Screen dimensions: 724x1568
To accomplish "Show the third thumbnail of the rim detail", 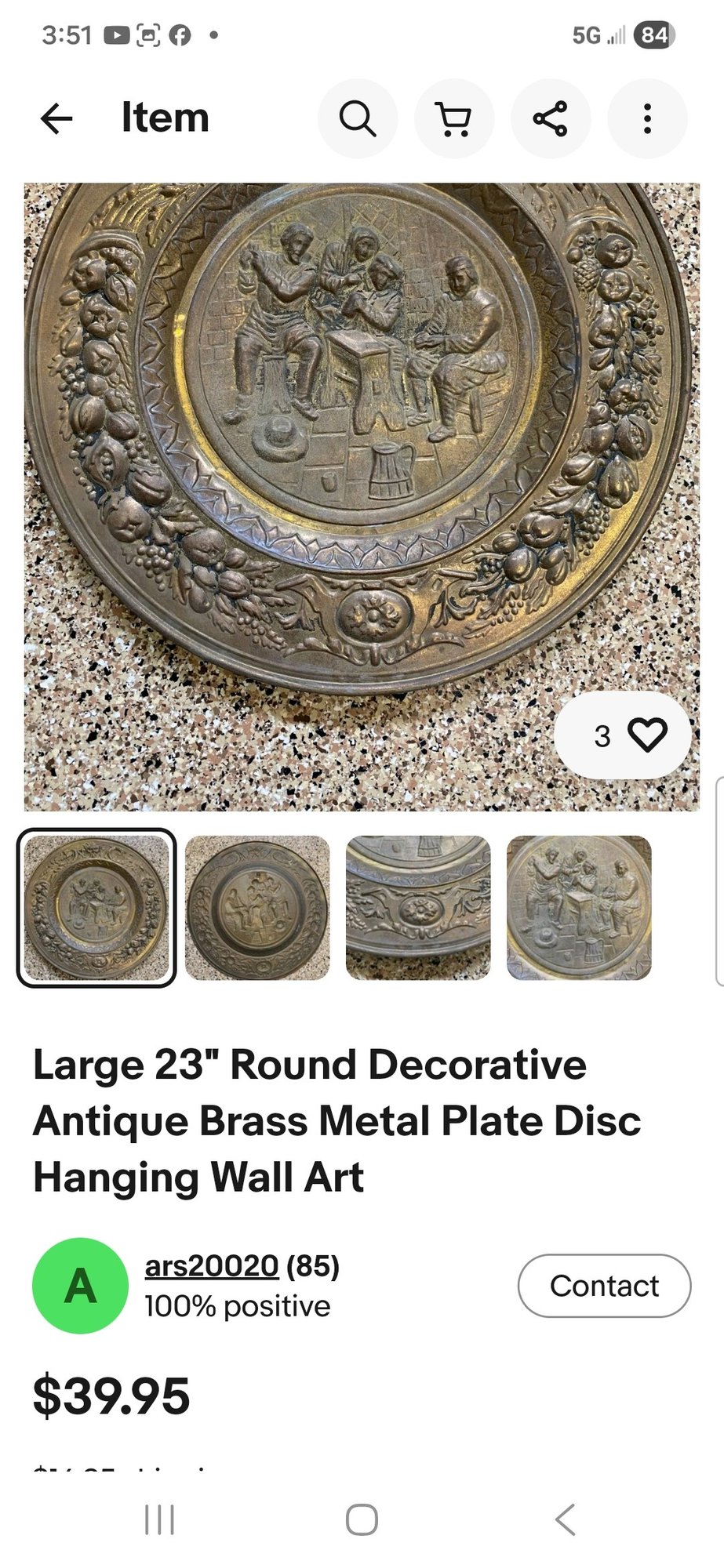I will pos(418,908).
